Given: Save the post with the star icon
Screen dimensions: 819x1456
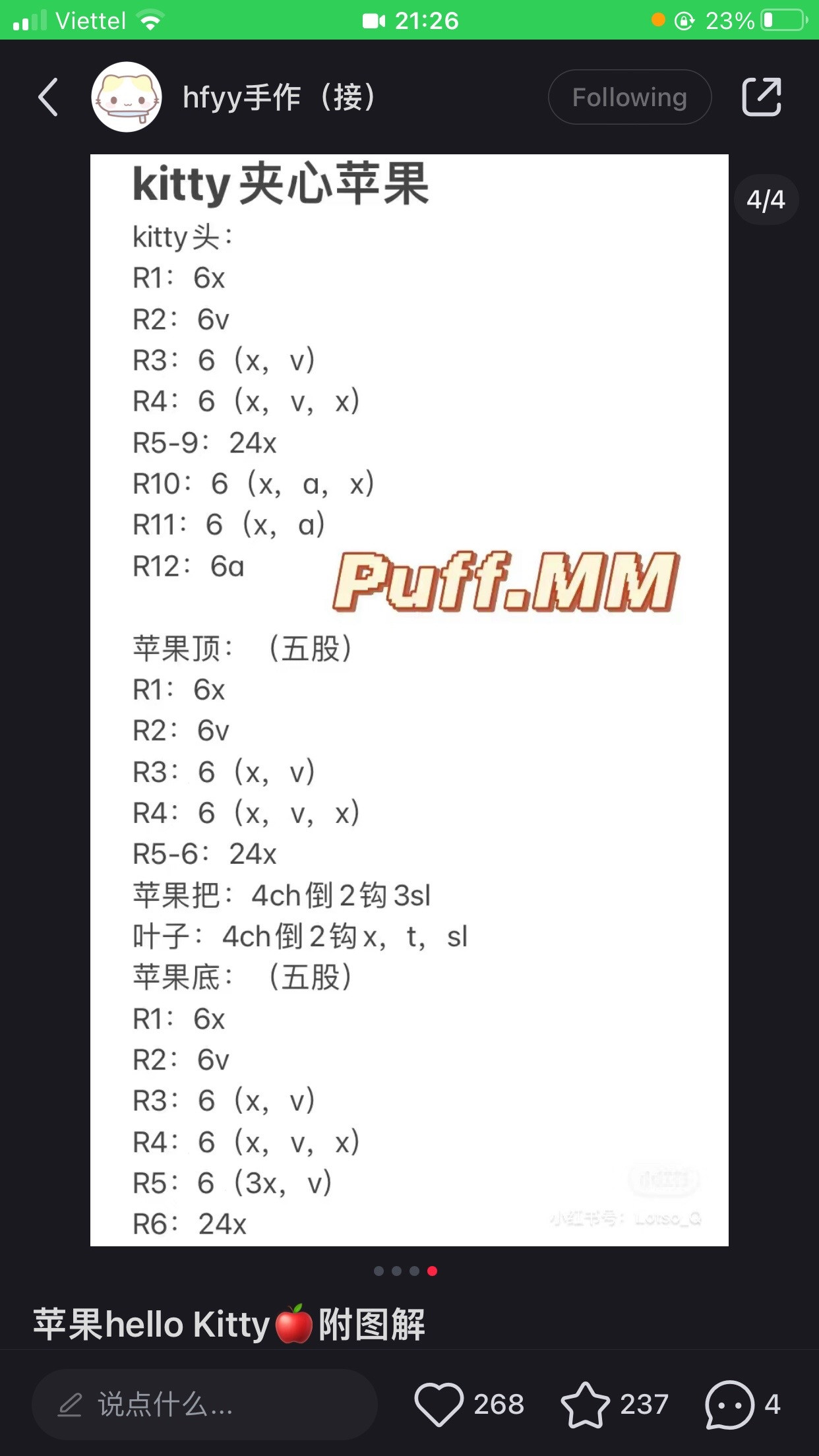Looking at the screenshot, I should click(x=585, y=1405).
